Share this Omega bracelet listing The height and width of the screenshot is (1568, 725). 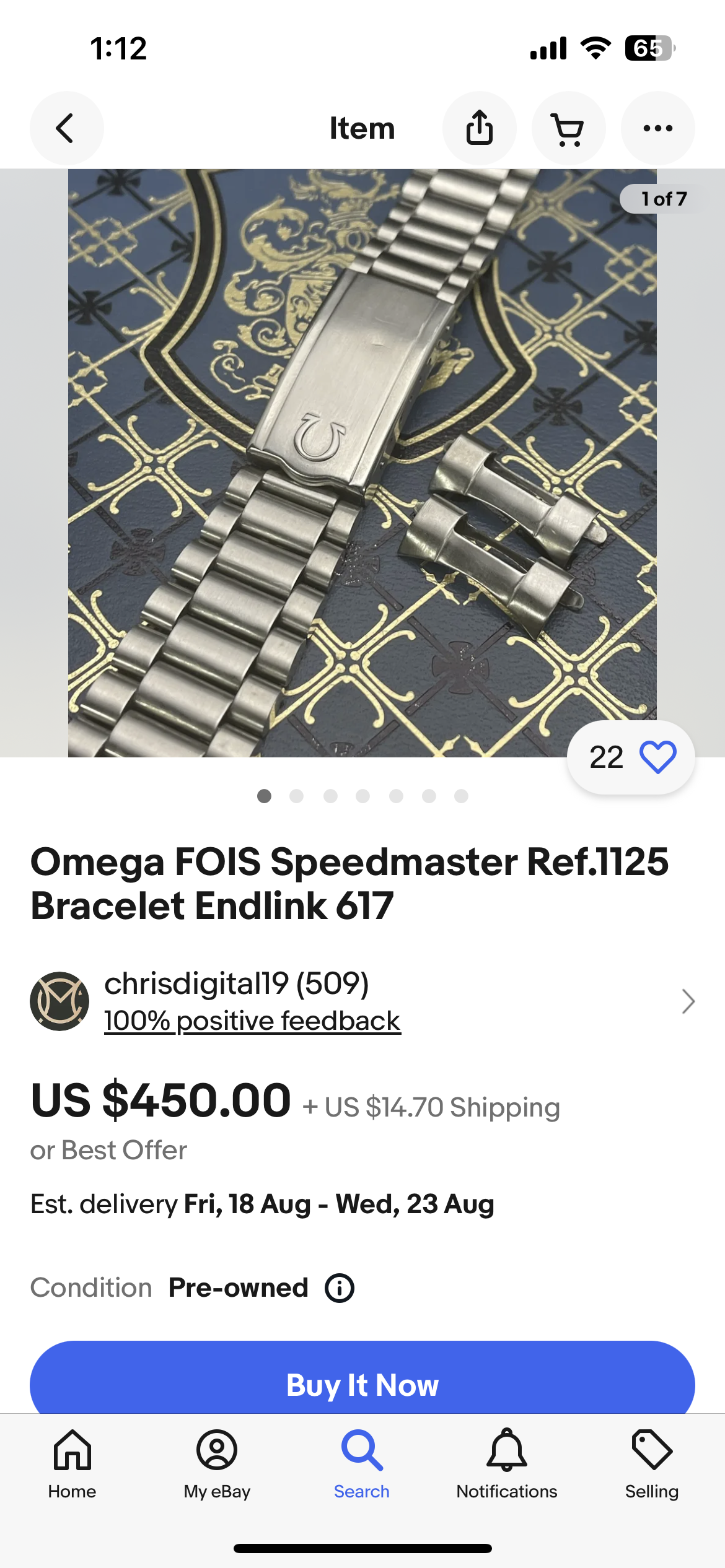click(x=479, y=128)
